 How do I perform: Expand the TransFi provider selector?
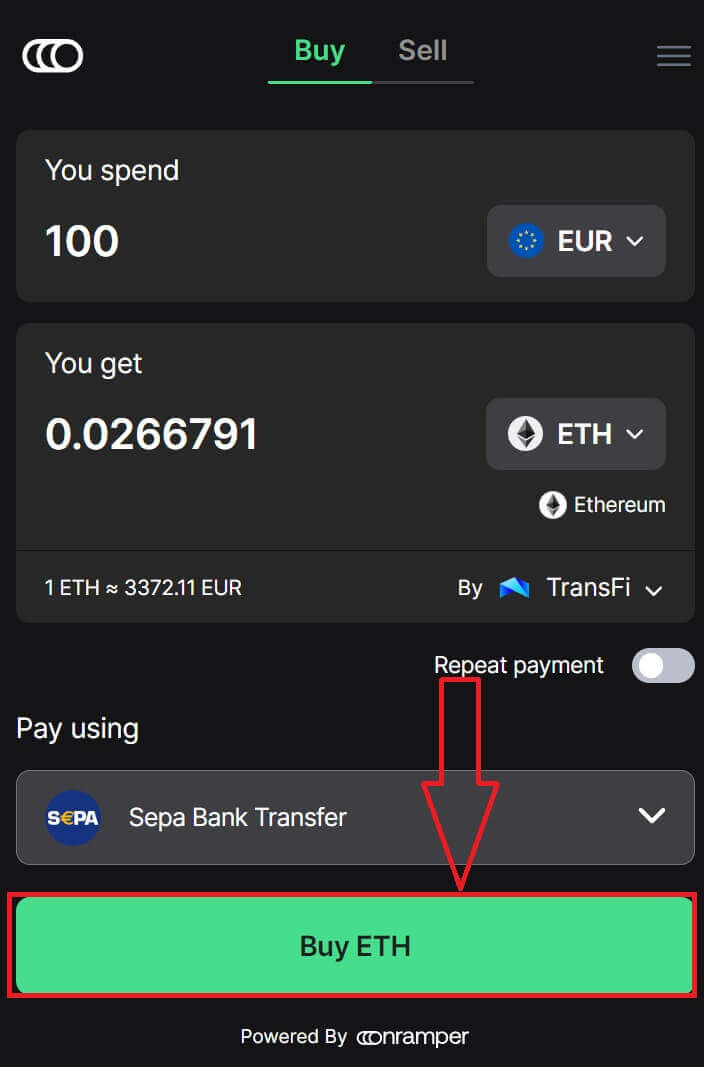(582, 588)
